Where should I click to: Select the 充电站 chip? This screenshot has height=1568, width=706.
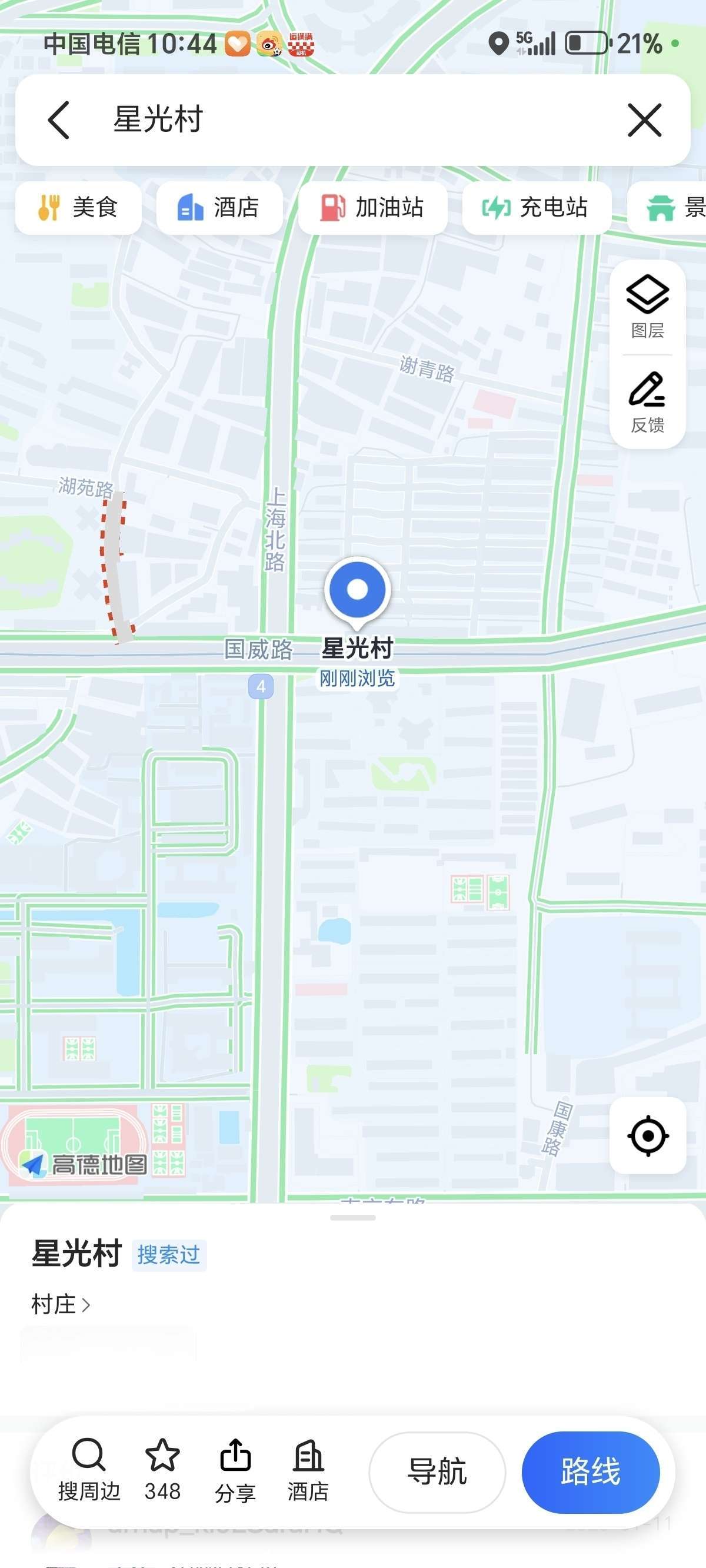(537, 208)
